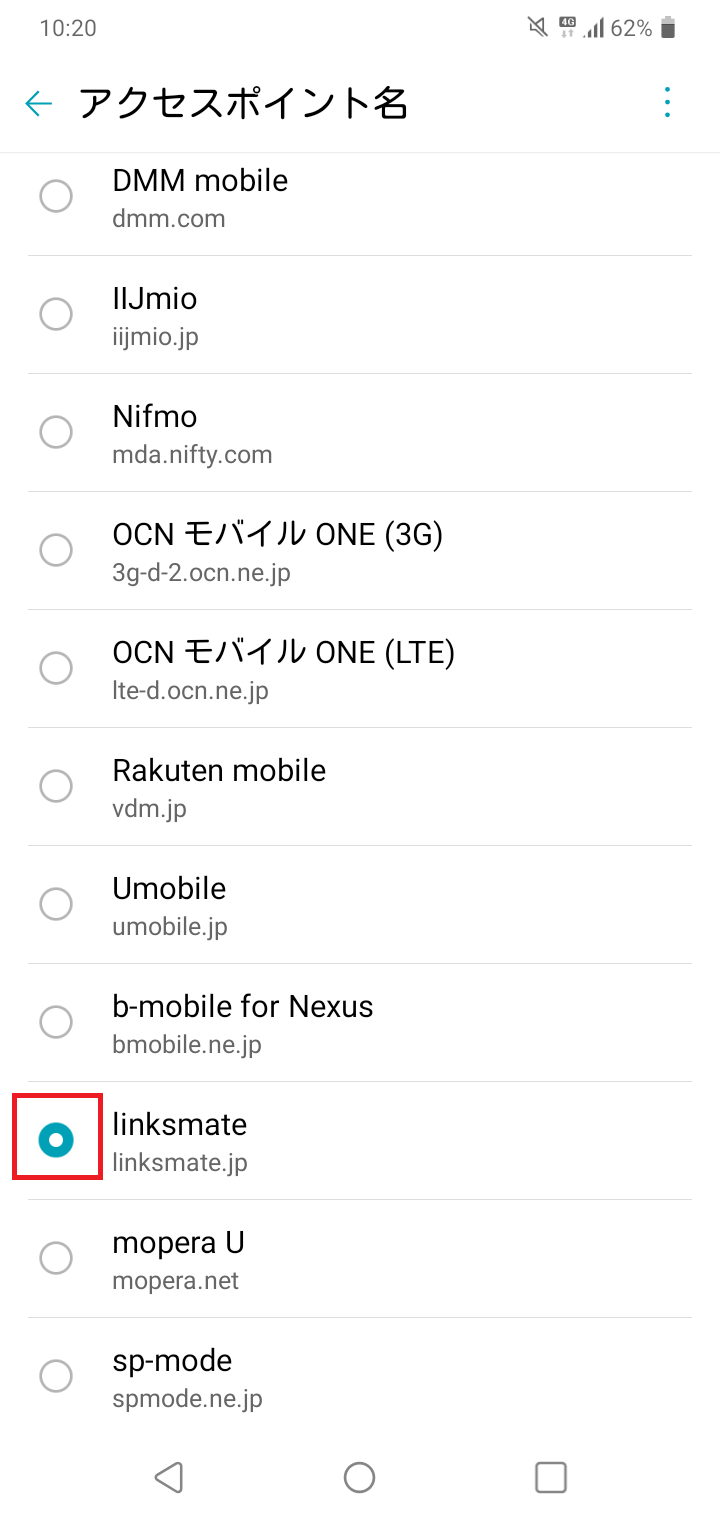Select the mopera U radio button
Screen dimensions: 720x1520
pyautogui.click(x=56, y=1257)
